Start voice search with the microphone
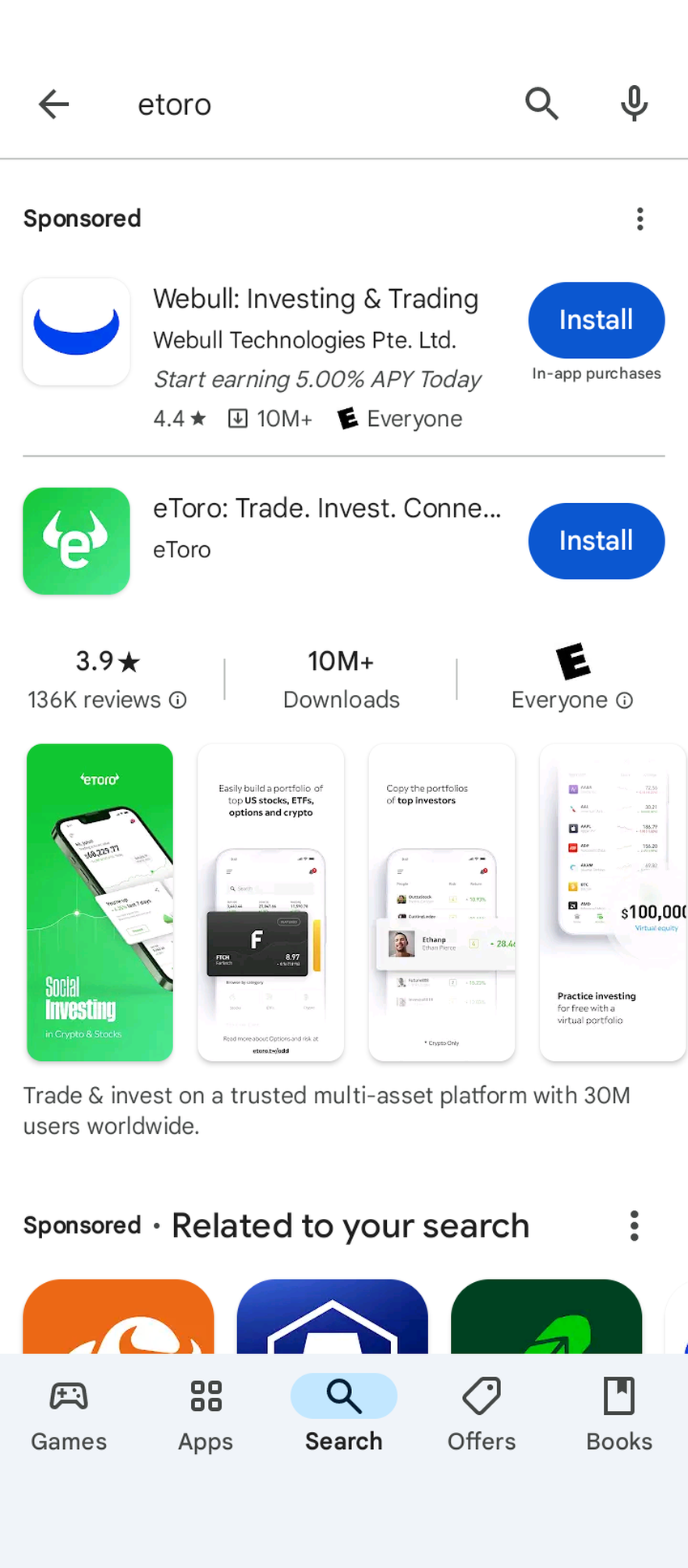688x1568 pixels. pyautogui.click(x=635, y=104)
